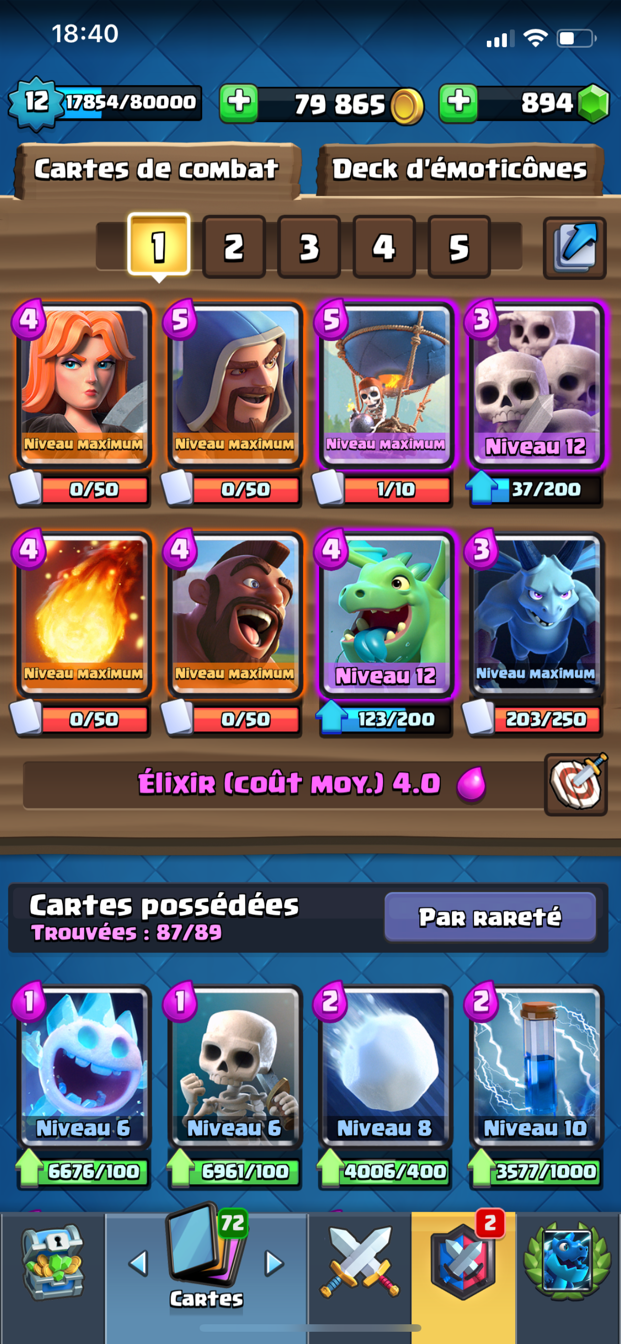Select deck slot 5
Viewport: 621px width, 1344px height.
click(458, 247)
